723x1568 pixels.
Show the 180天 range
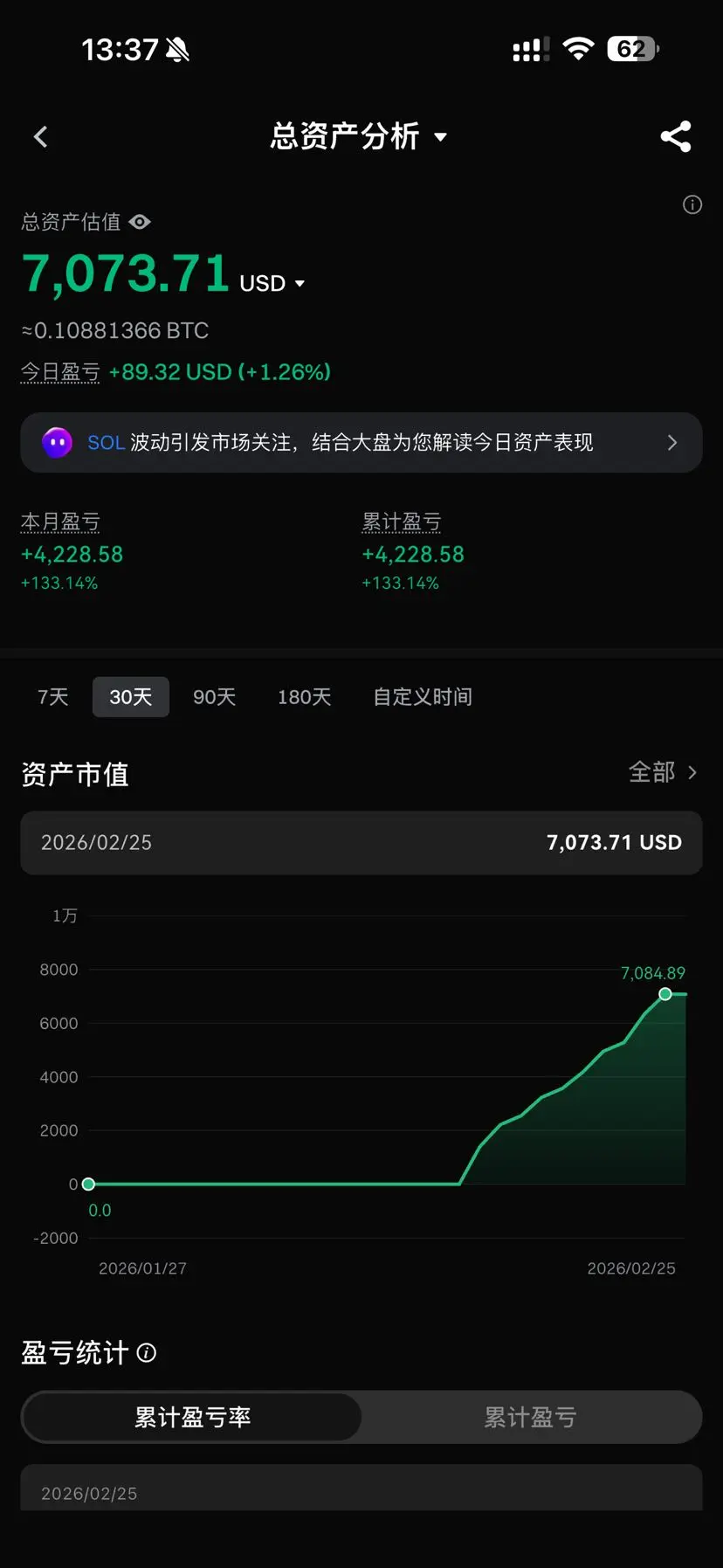coord(304,697)
